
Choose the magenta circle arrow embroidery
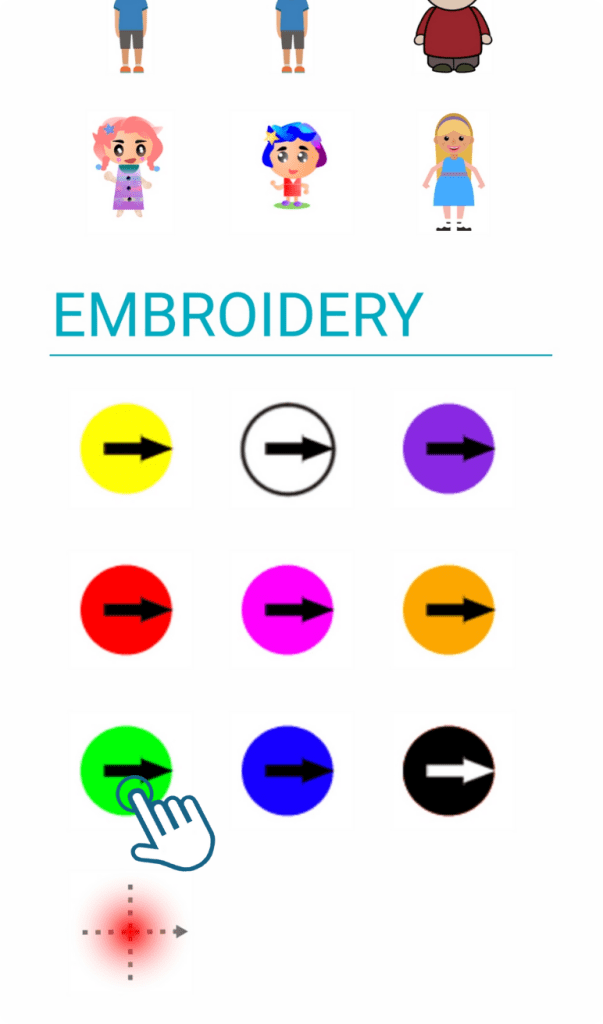pyautogui.click(x=288, y=609)
